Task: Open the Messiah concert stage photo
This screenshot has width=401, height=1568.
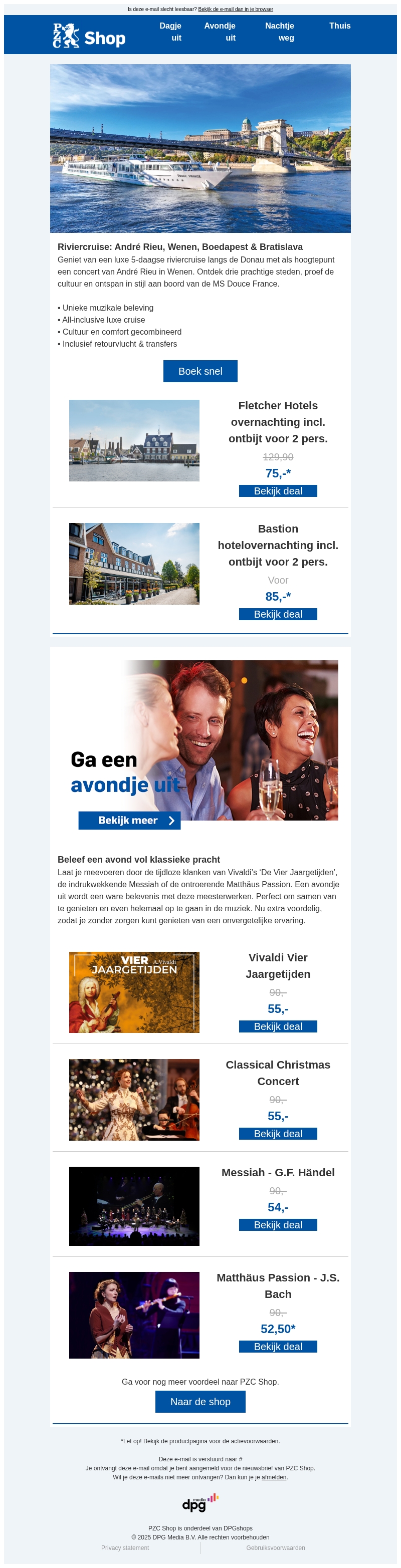Action: click(x=134, y=1206)
